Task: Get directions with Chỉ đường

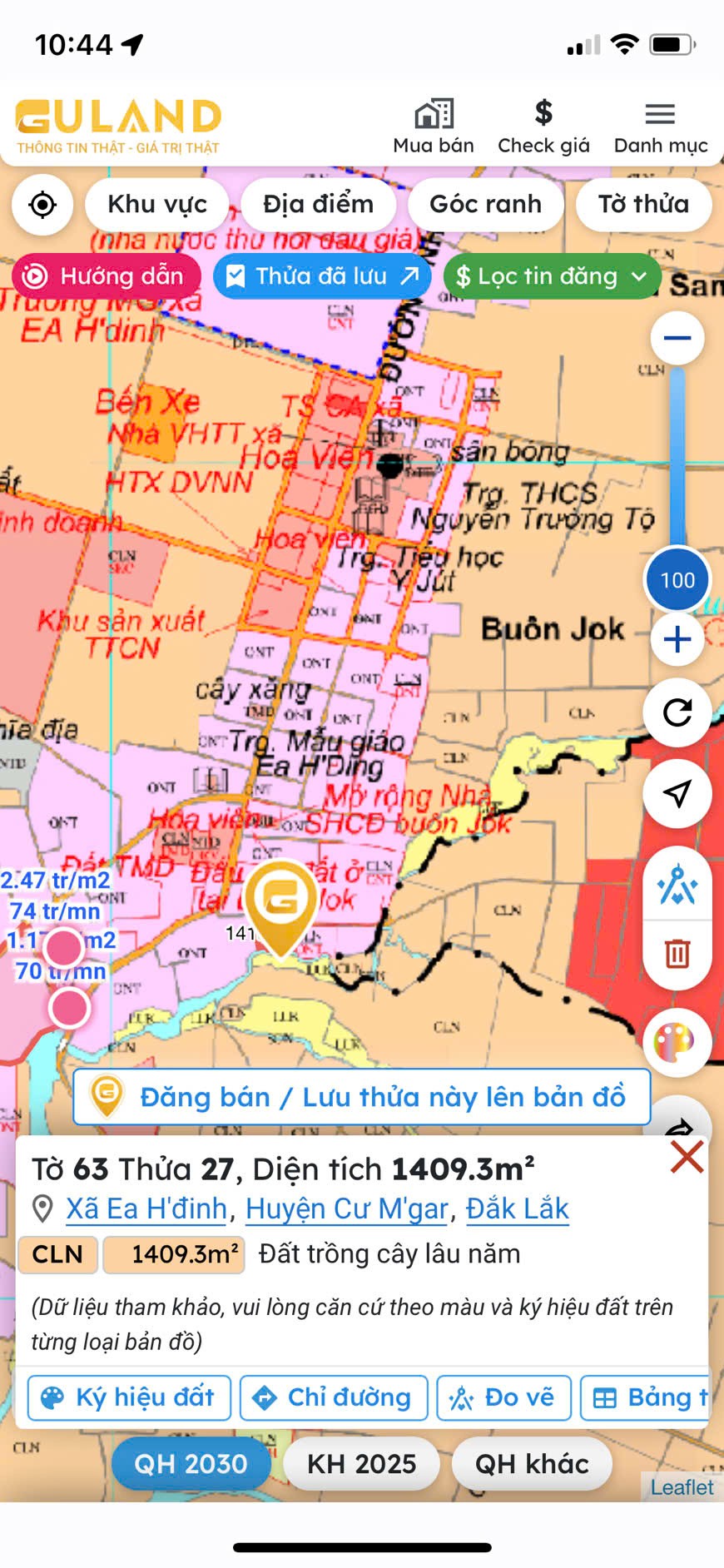Action: [334, 1397]
